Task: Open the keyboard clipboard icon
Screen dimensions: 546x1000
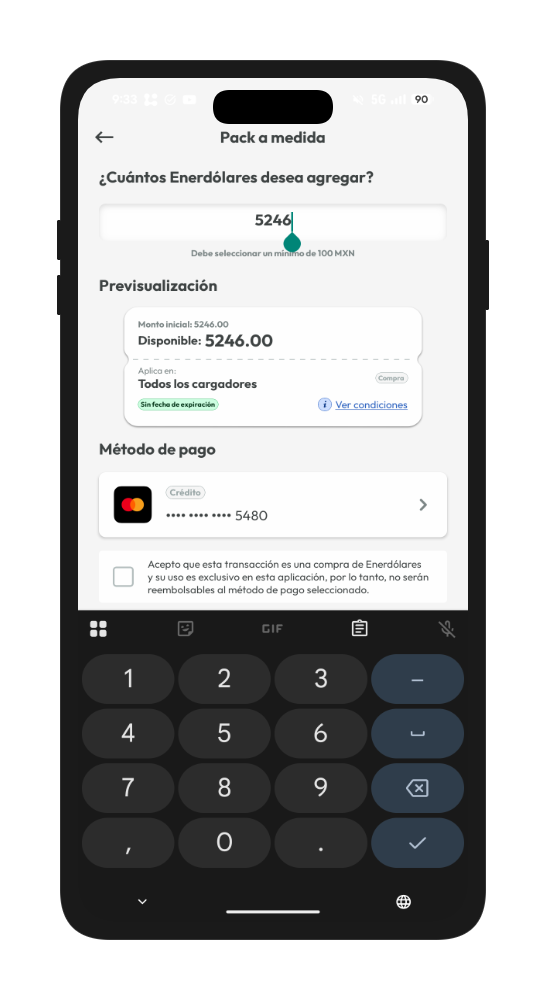Action: tap(360, 629)
